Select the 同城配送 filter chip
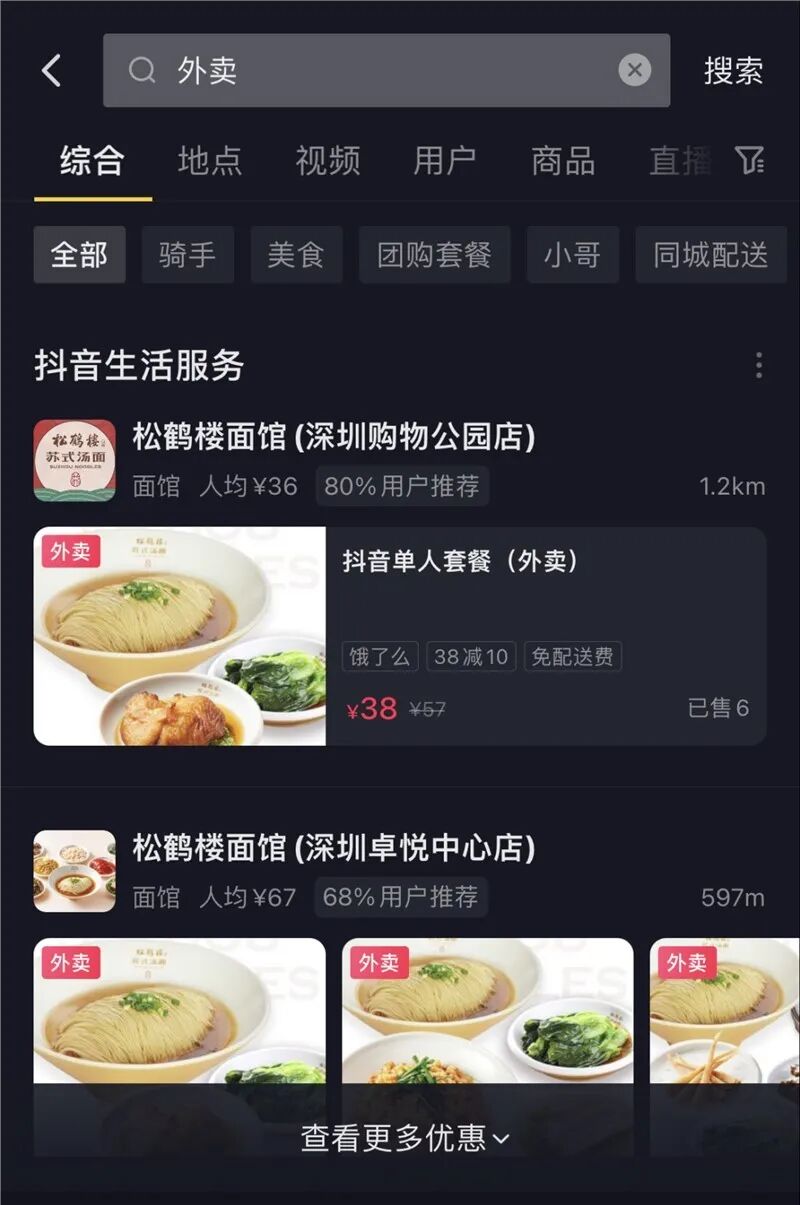The height and width of the screenshot is (1205, 800). tap(711, 255)
